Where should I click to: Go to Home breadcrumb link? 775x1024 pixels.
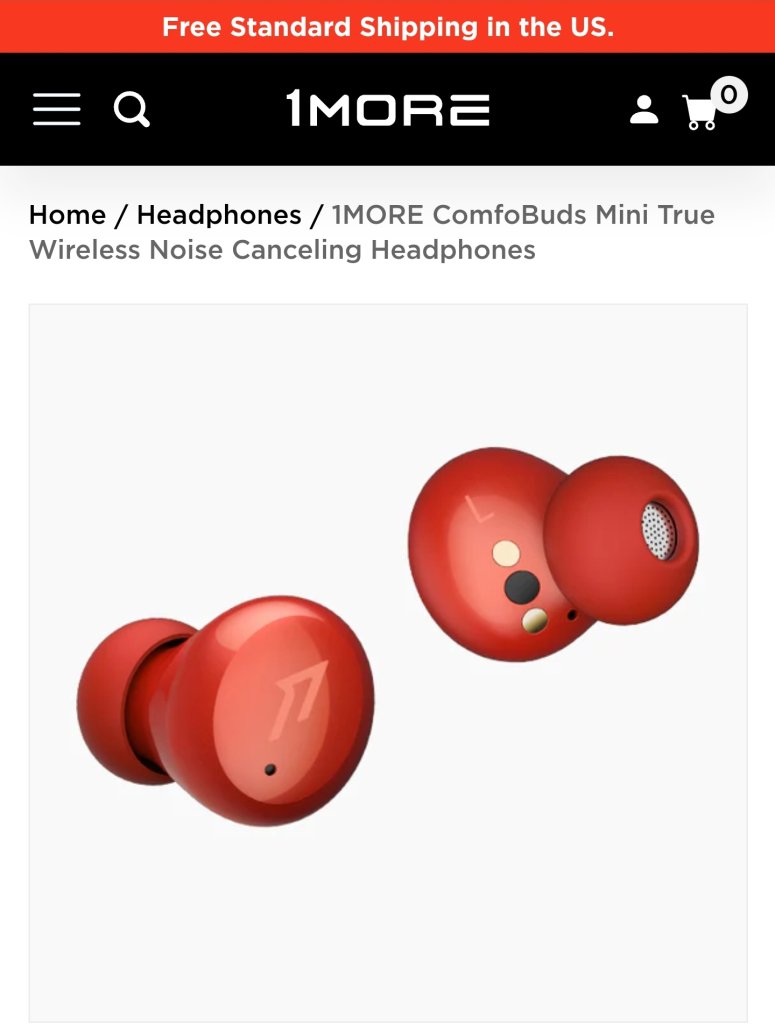pos(67,215)
